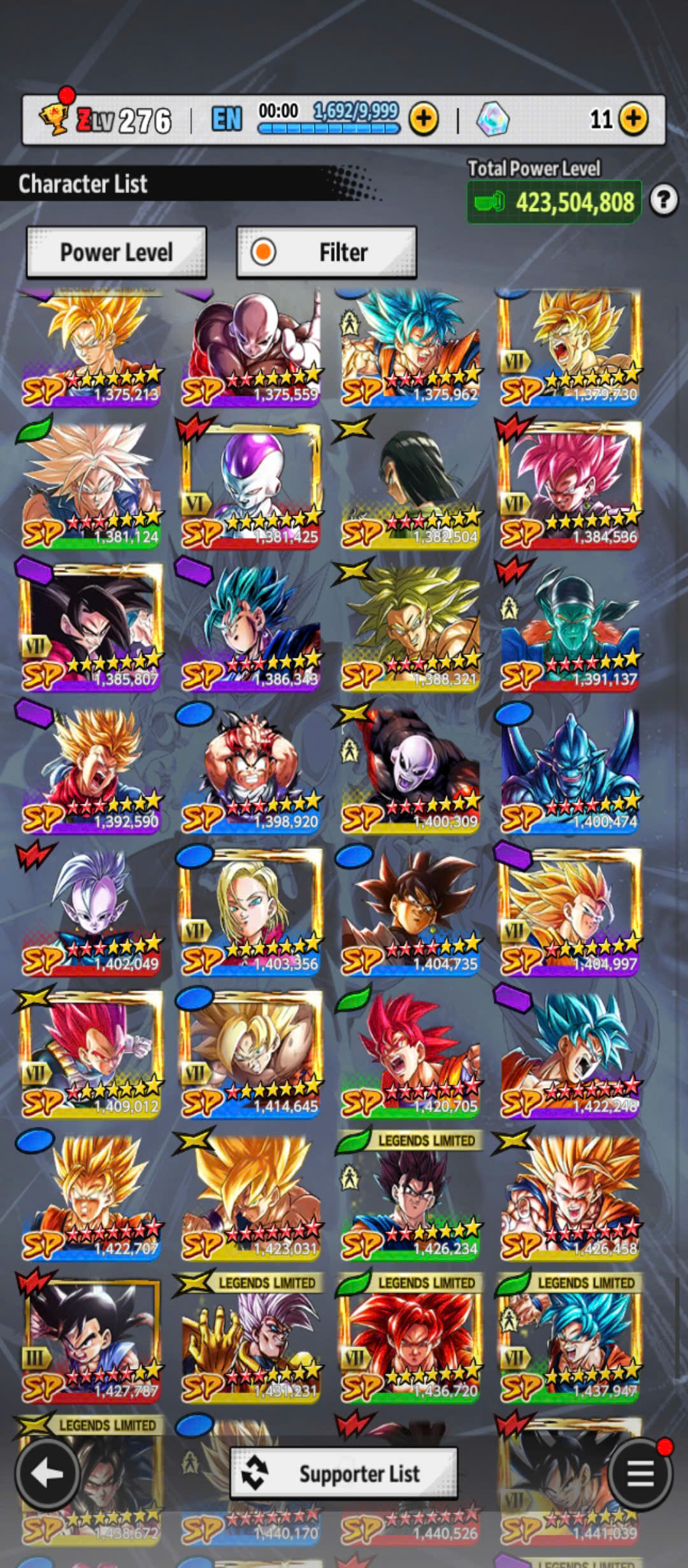688x1568 pixels.
Task: Open the character with power 1,388,321
Action: [410, 628]
